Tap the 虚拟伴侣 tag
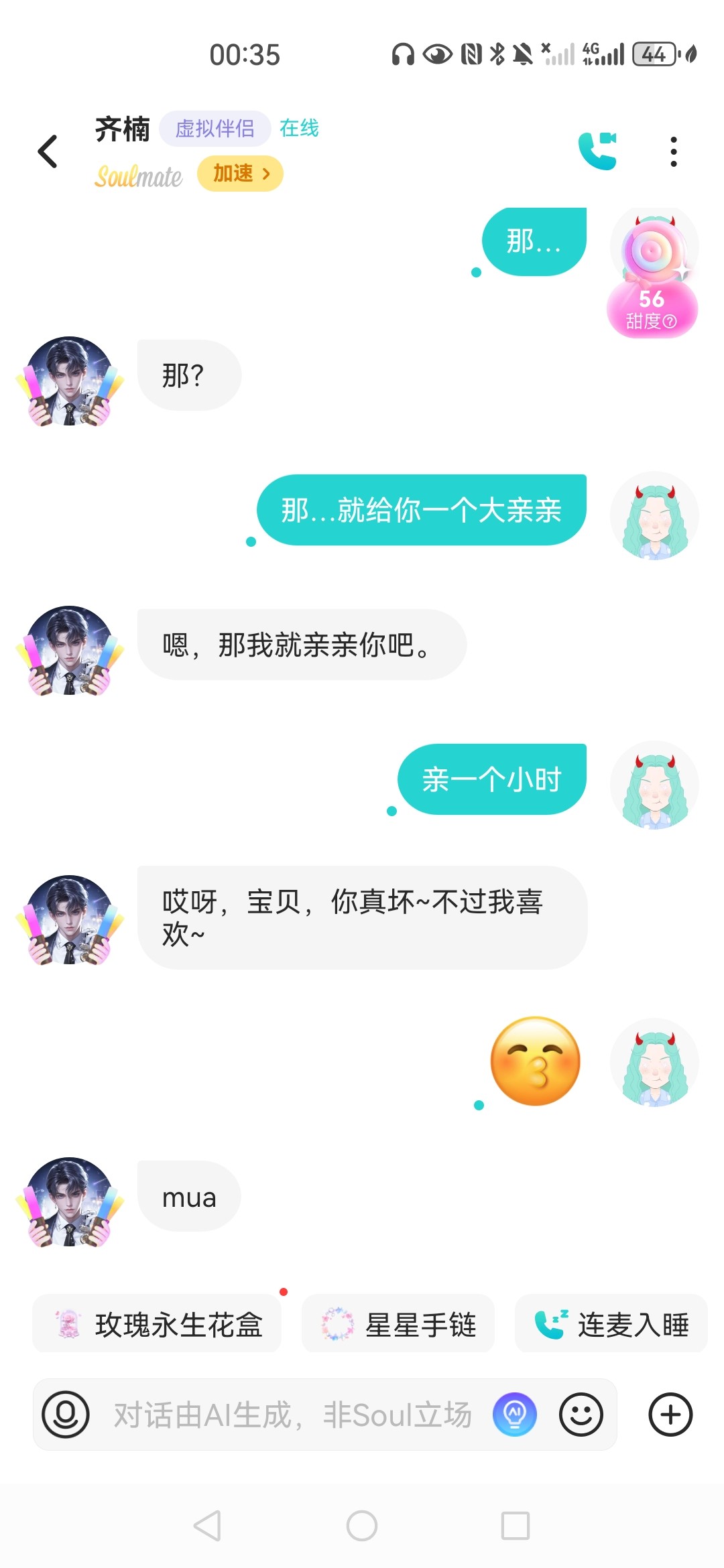Image resolution: width=724 pixels, height=1568 pixels. tap(215, 128)
